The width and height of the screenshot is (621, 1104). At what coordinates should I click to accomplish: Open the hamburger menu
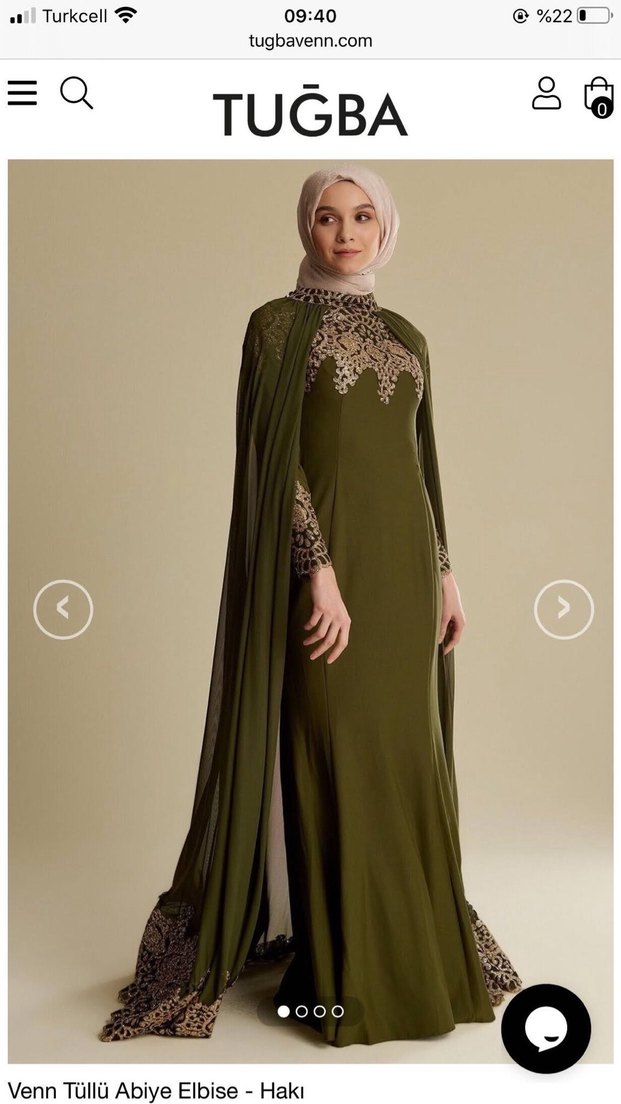22,94
